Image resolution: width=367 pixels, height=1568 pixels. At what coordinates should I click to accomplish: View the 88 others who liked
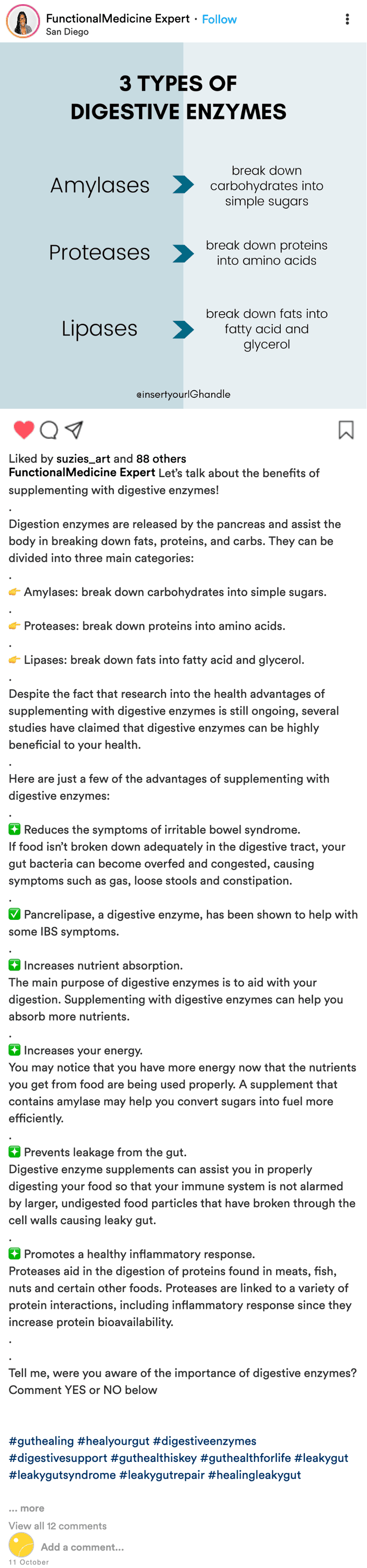point(162,458)
